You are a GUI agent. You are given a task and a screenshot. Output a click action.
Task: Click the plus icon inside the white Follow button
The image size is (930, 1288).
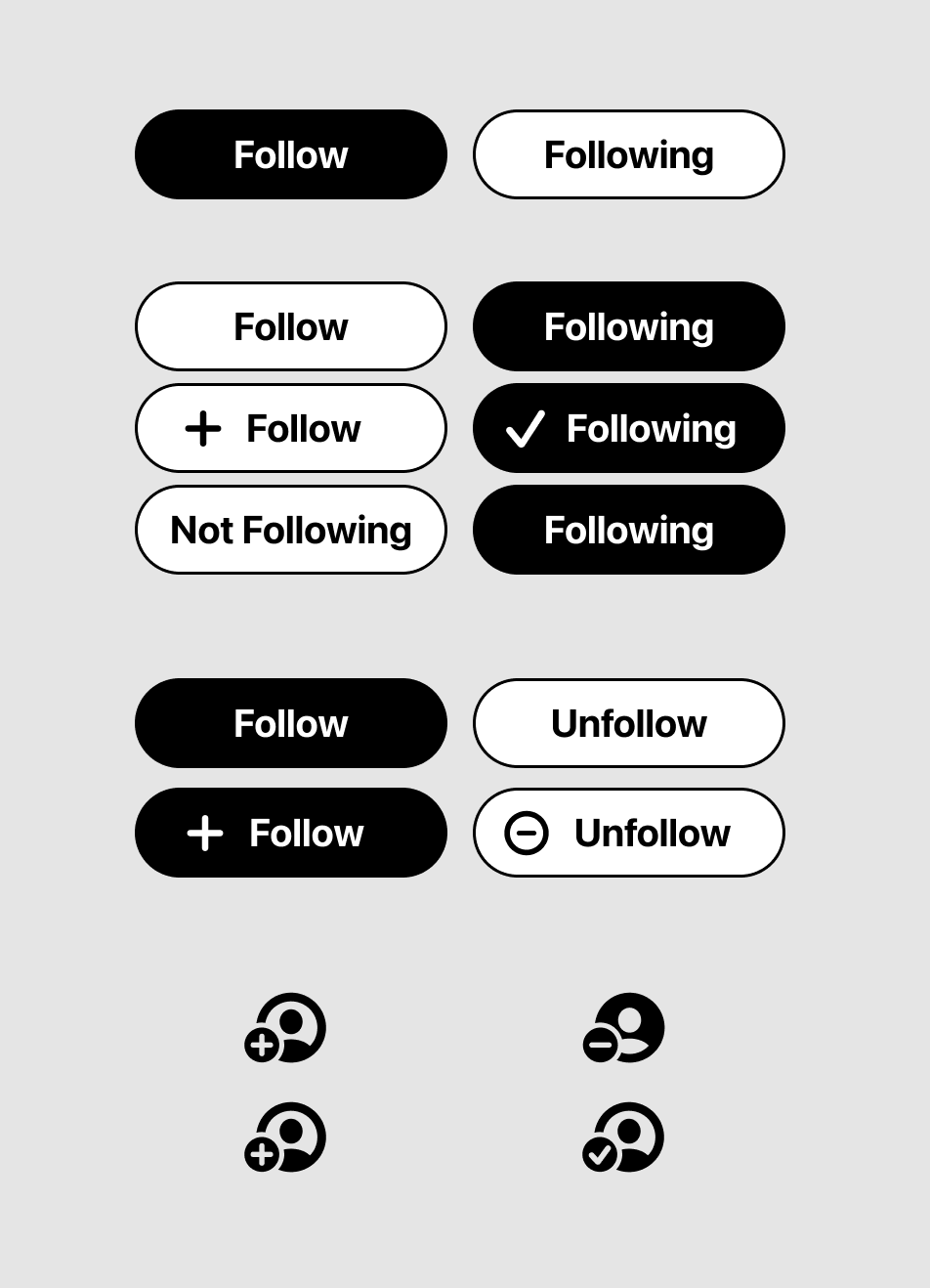click(x=202, y=428)
